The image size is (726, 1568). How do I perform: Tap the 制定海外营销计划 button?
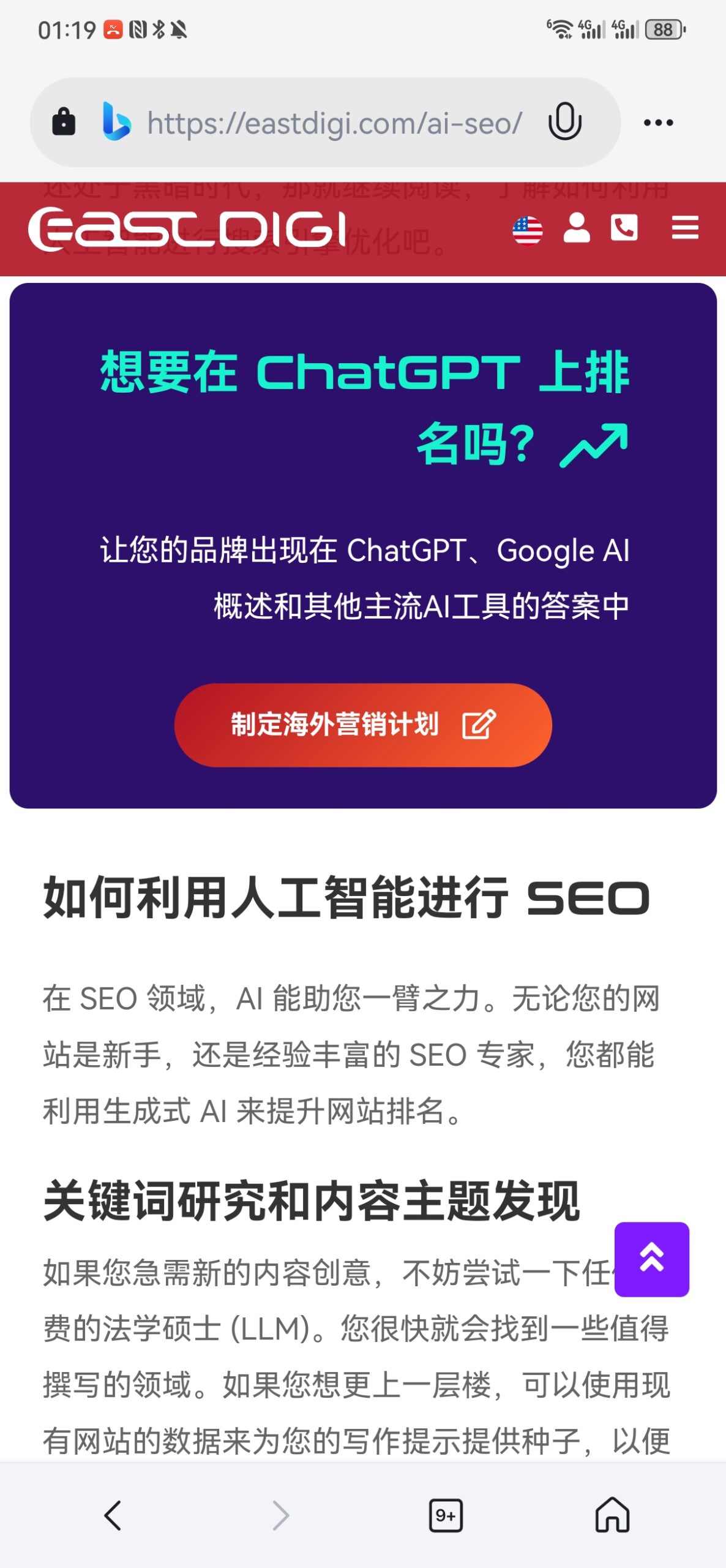tap(363, 725)
